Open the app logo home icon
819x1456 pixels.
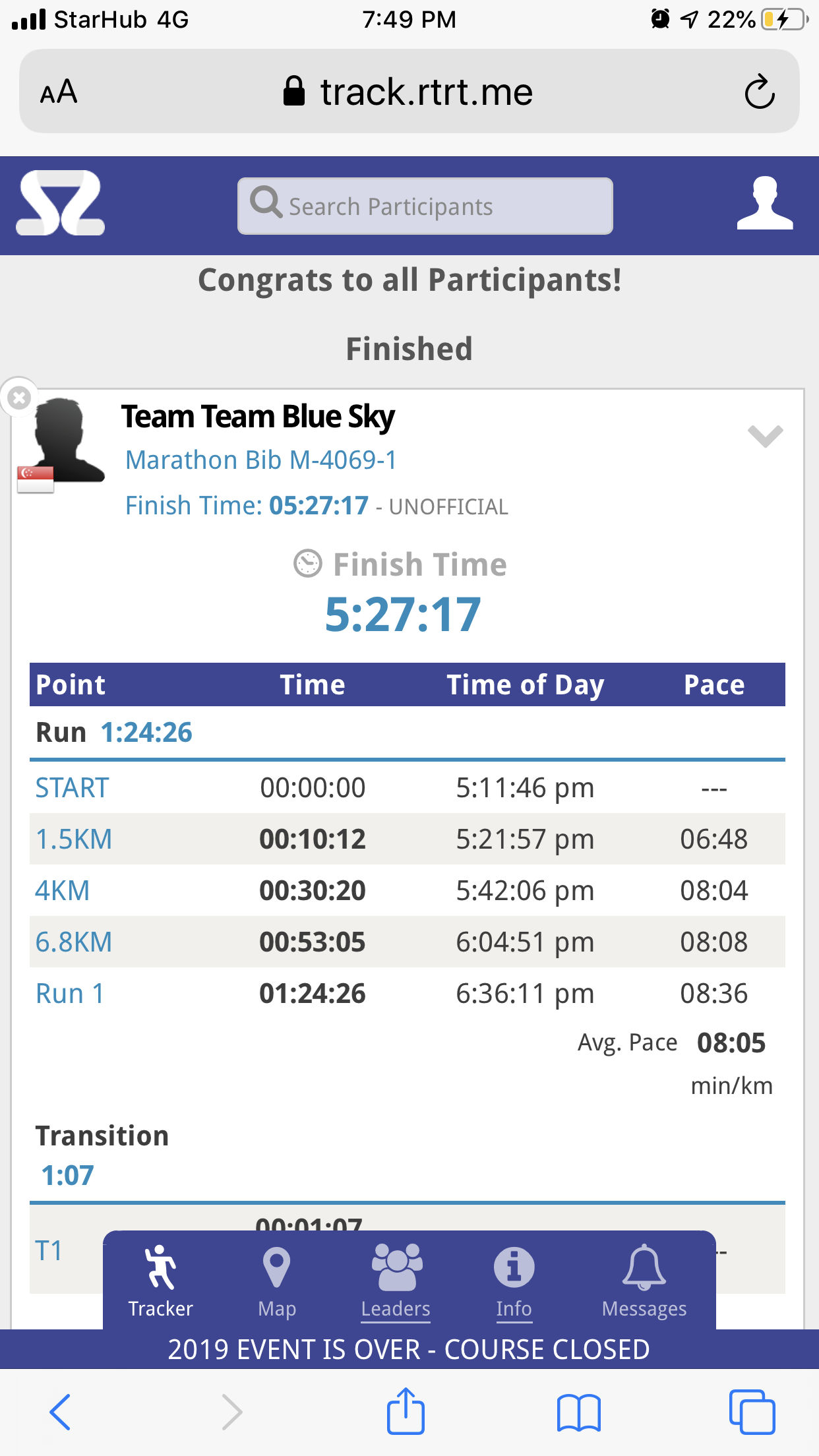point(61,203)
